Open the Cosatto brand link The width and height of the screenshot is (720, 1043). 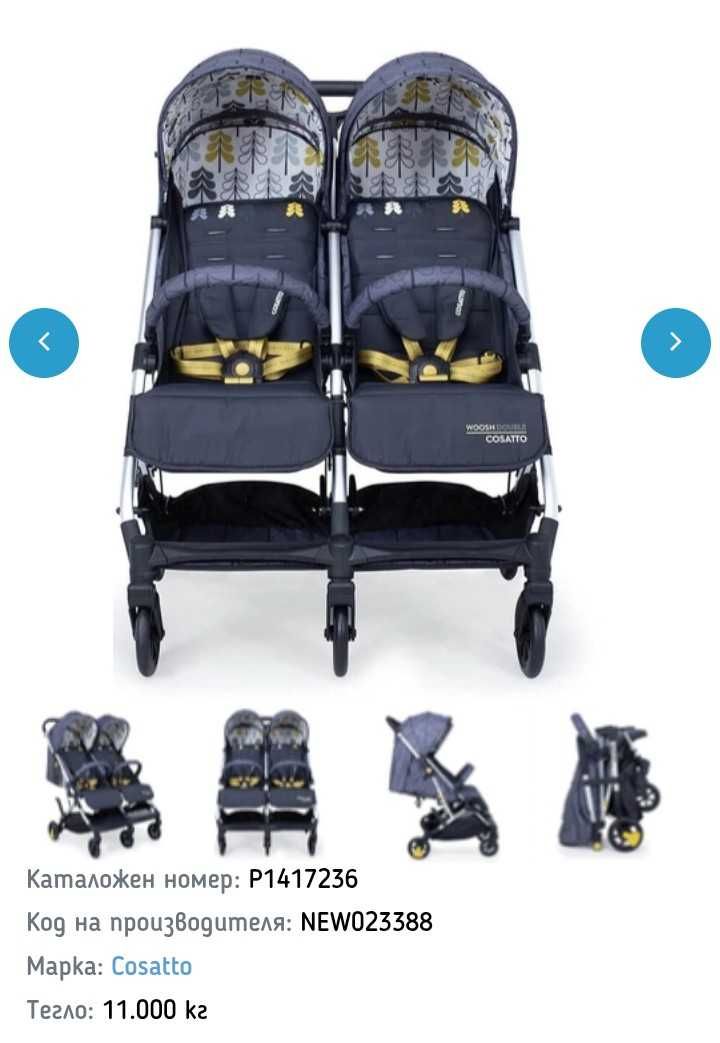pyautogui.click(x=151, y=966)
